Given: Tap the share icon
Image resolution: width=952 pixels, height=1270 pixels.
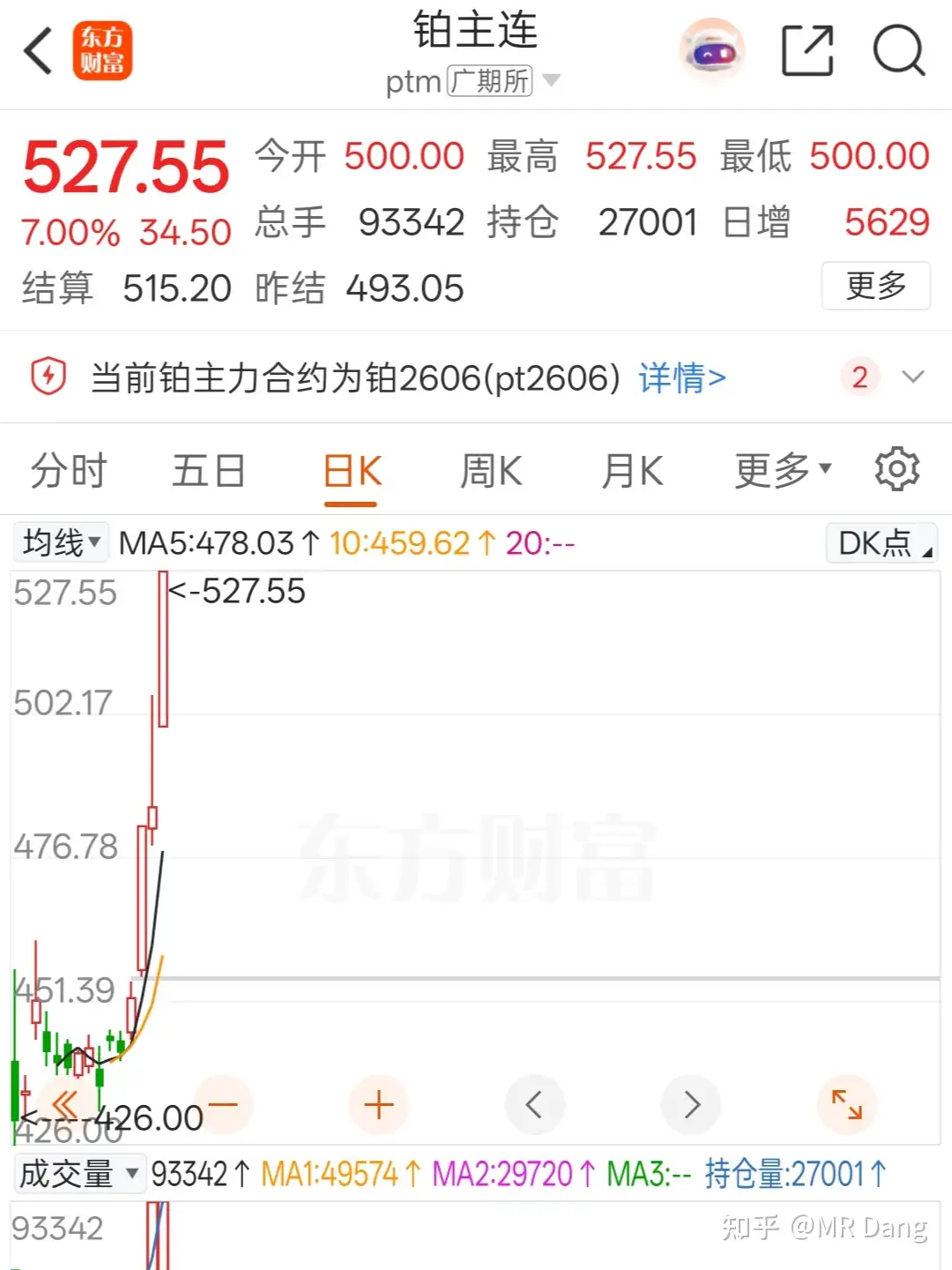Looking at the screenshot, I should tap(807, 51).
